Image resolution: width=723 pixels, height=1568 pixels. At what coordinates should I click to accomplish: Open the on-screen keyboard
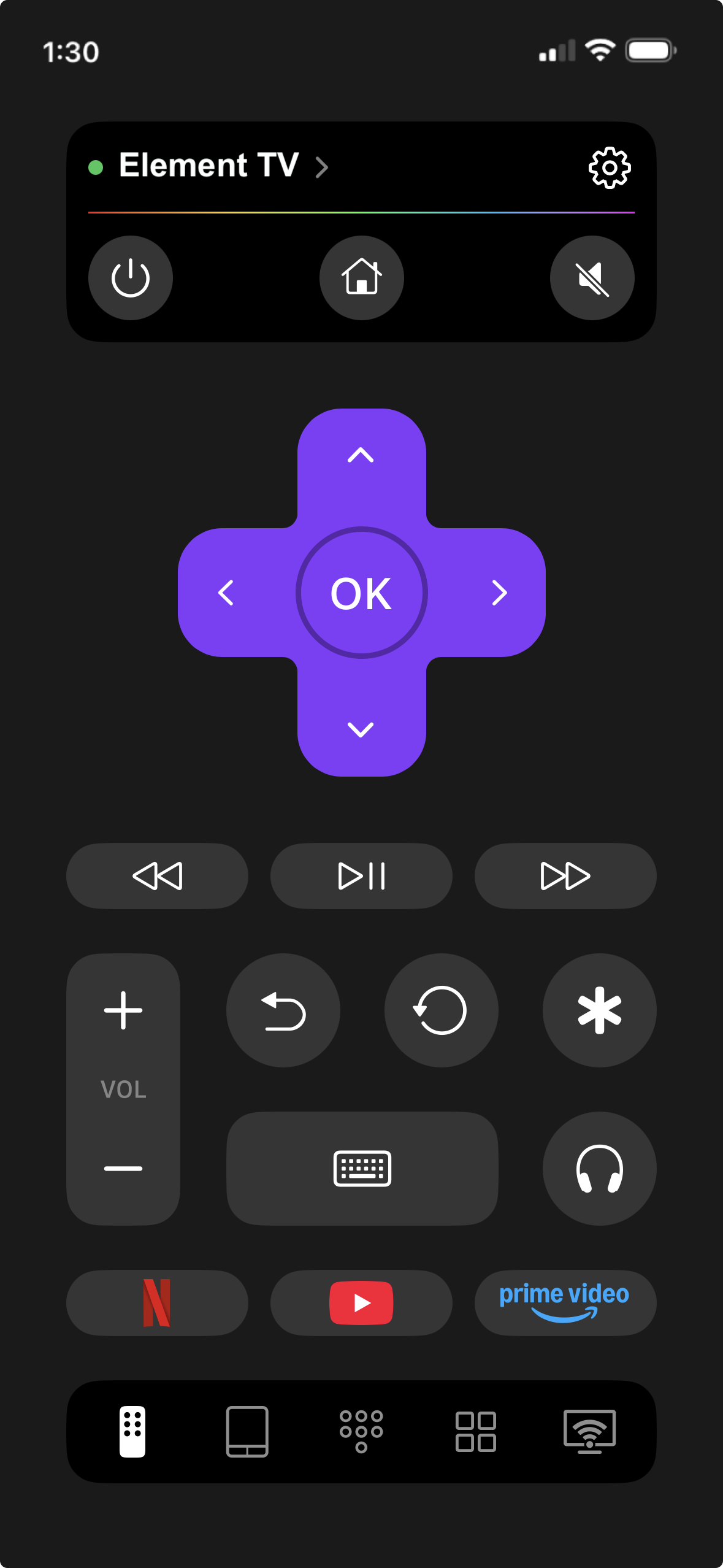[361, 1169]
